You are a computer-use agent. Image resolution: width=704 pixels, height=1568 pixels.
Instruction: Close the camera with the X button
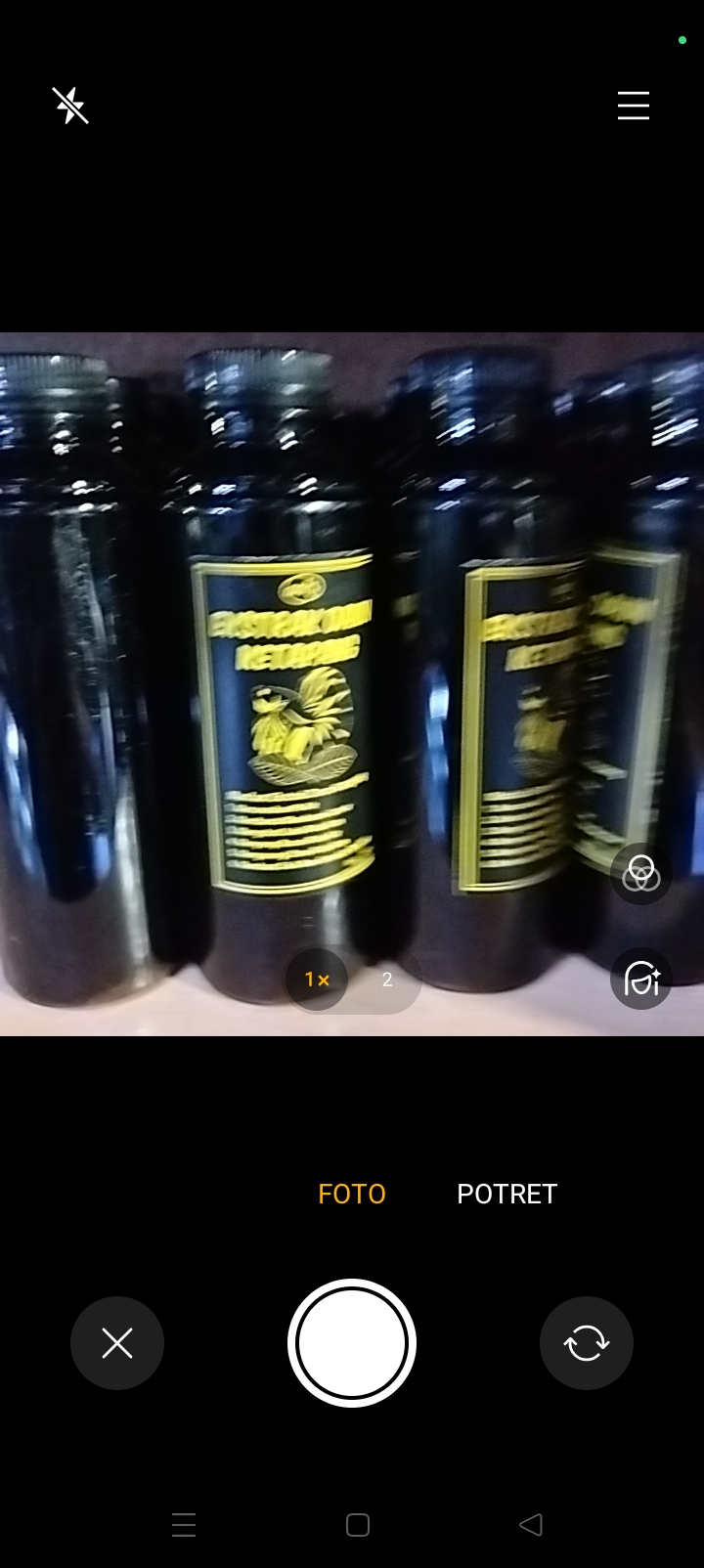(117, 1343)
